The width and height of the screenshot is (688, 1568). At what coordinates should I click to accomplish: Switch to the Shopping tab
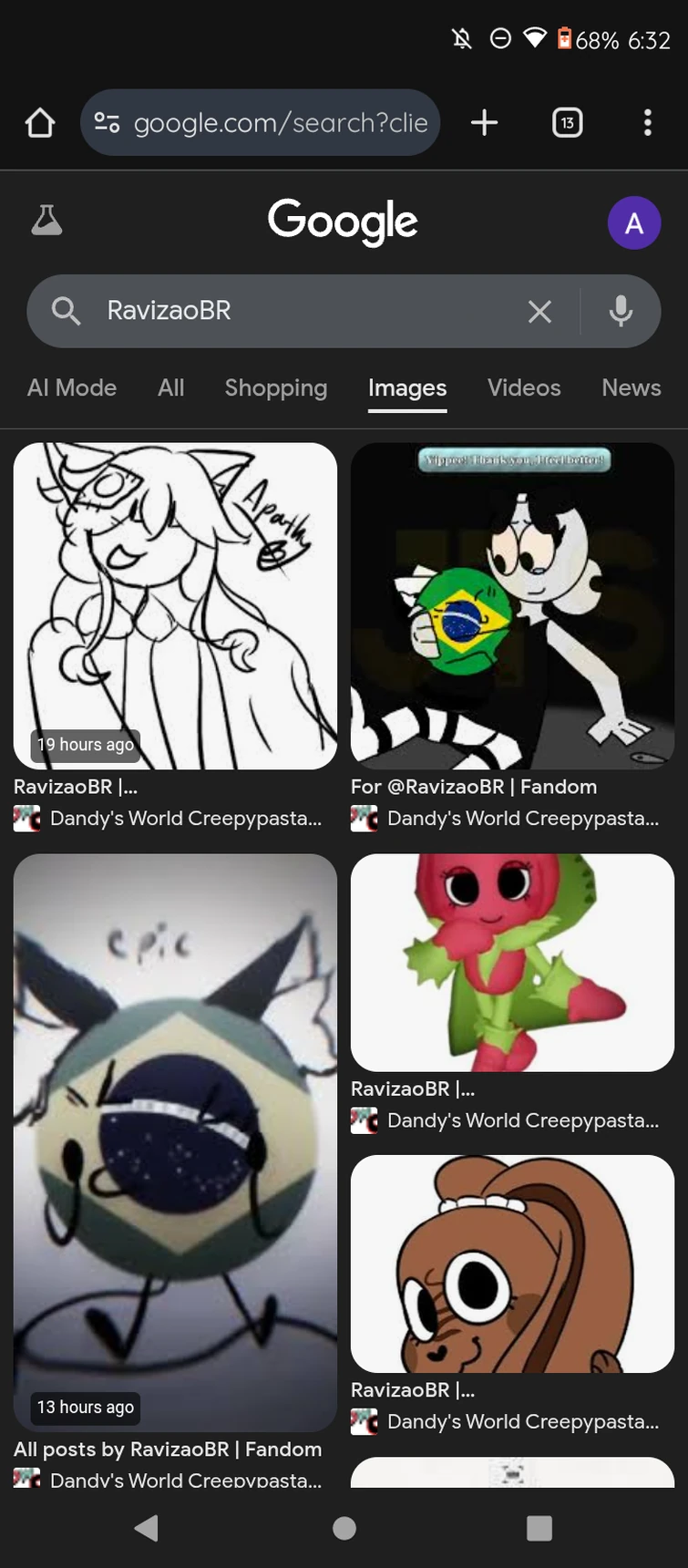(275, 387)
